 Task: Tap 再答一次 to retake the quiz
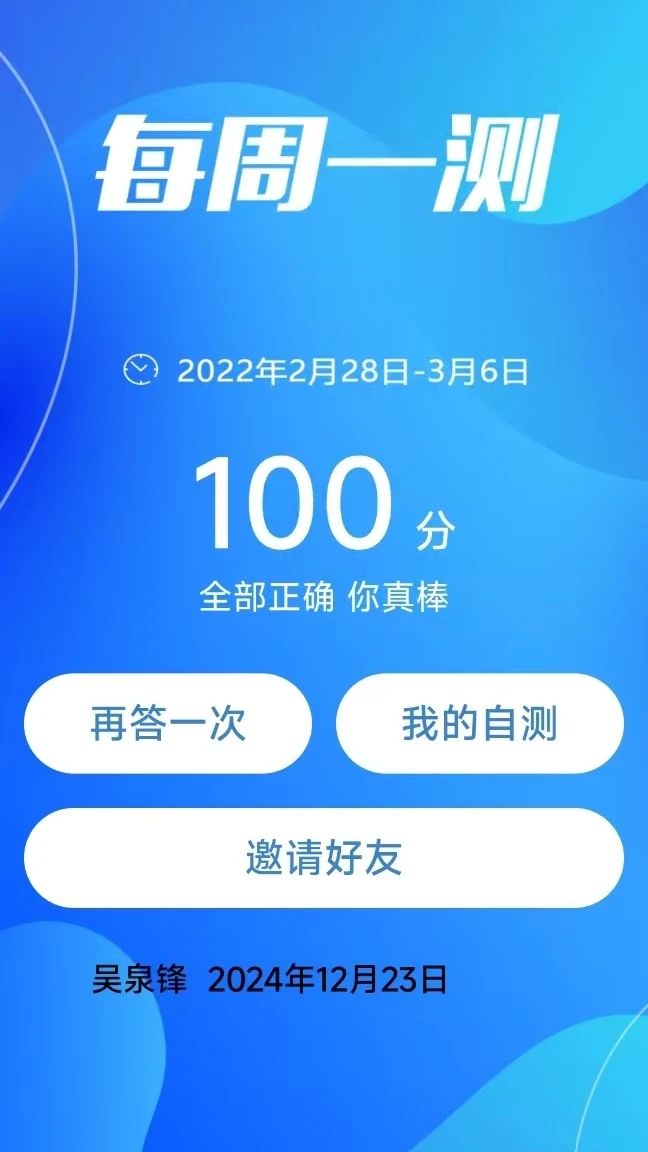click(168, 724)
